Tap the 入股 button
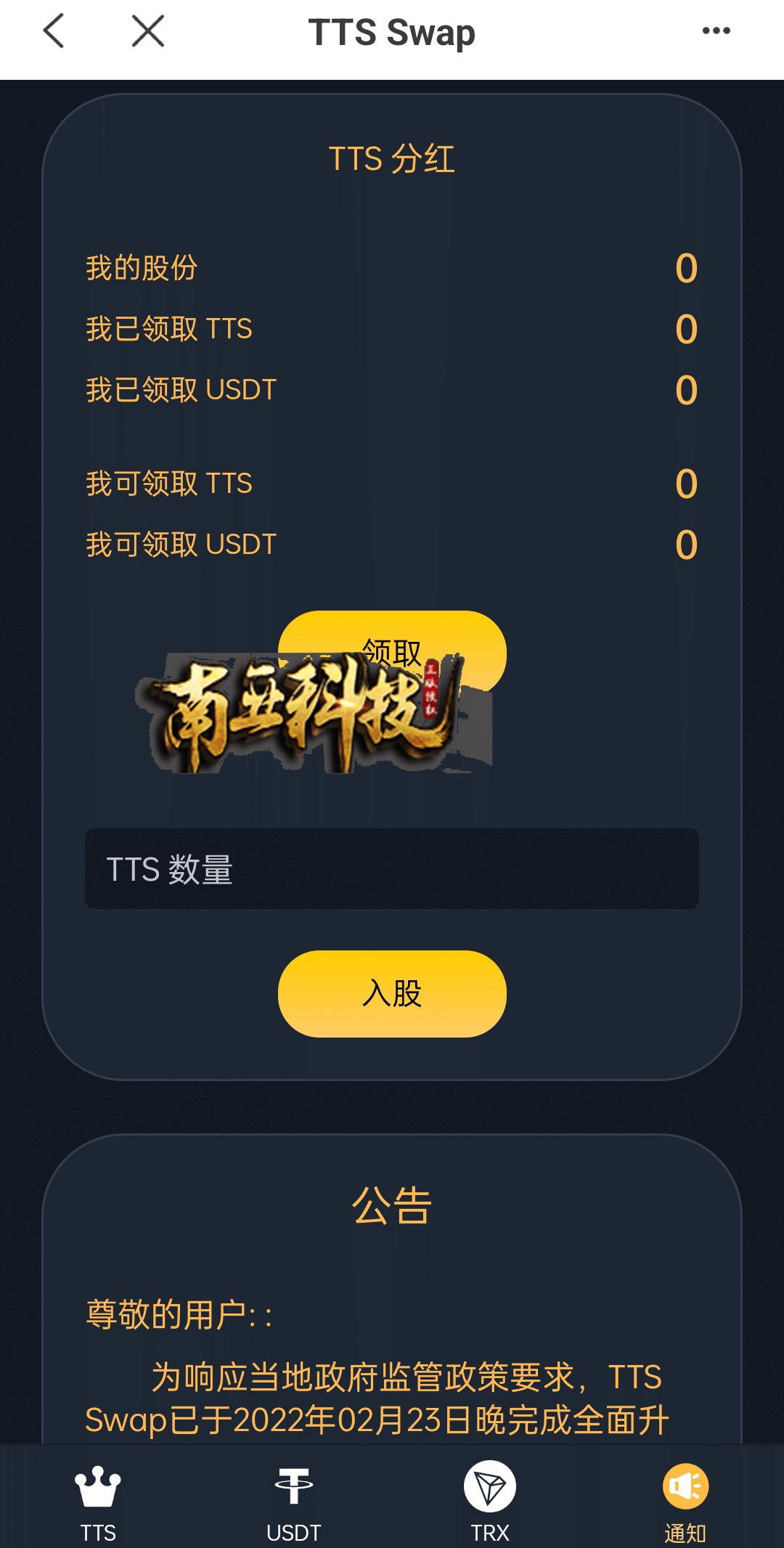Screen dimensions: 784x1548 click(392, 993)
